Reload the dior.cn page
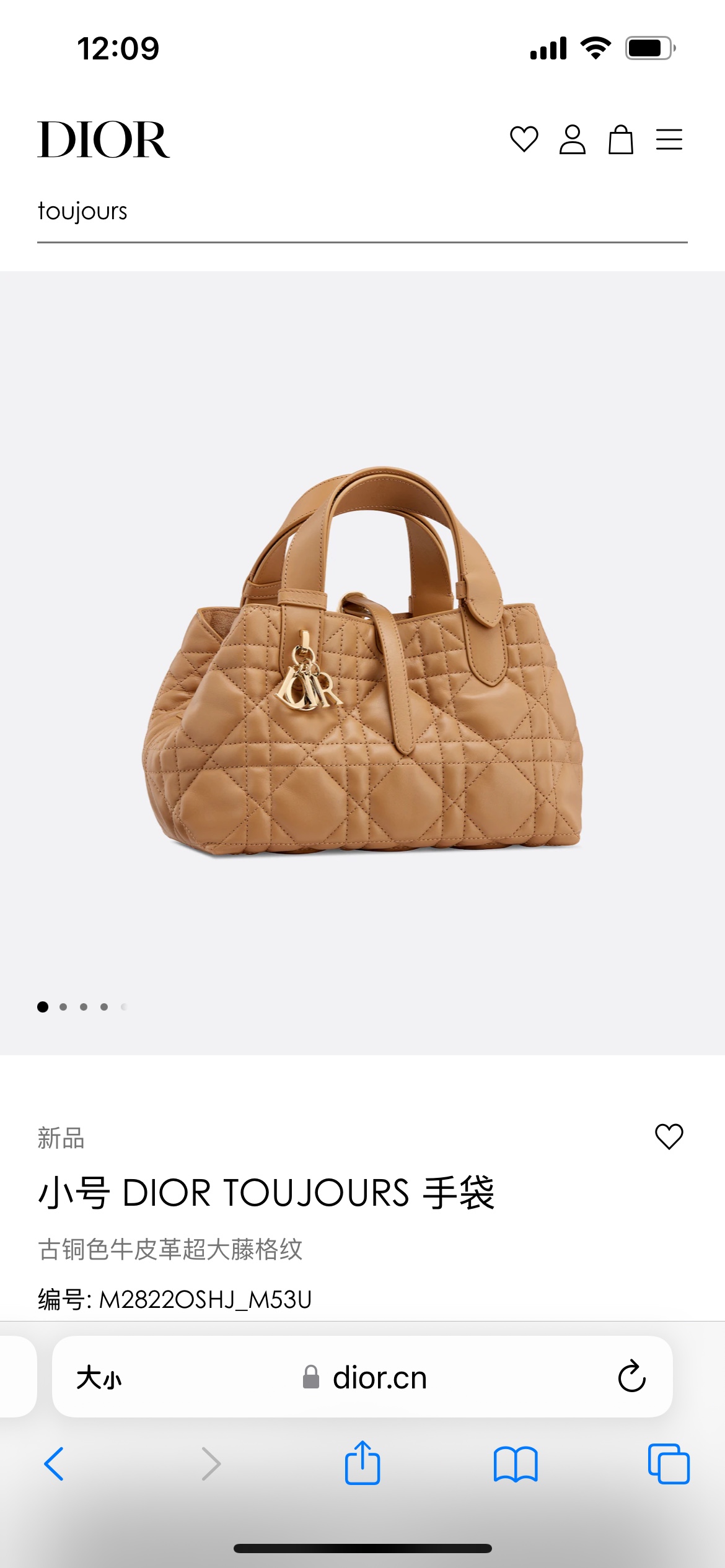The image size is (725, 1568). [x=631, y=1377]
